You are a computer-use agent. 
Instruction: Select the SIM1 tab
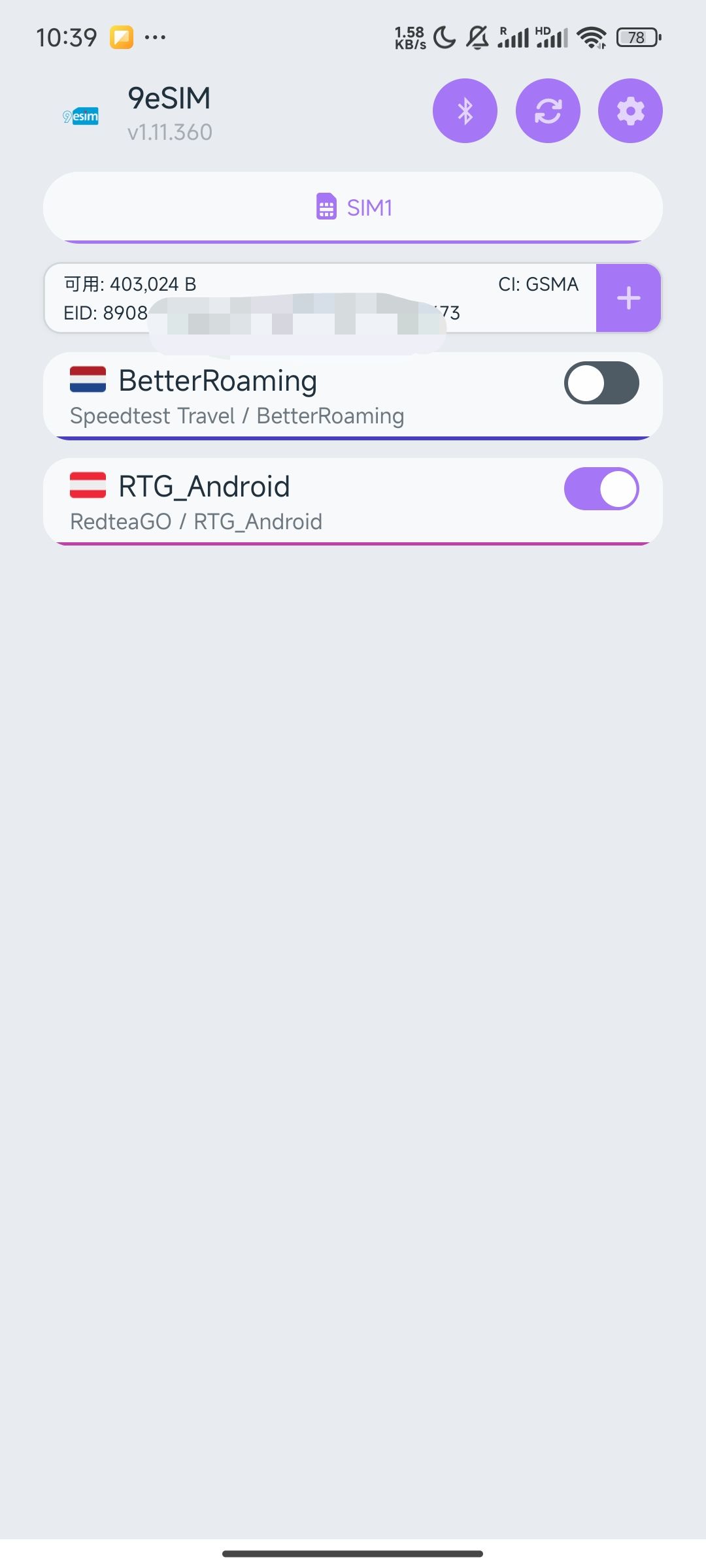click(353, 208)
